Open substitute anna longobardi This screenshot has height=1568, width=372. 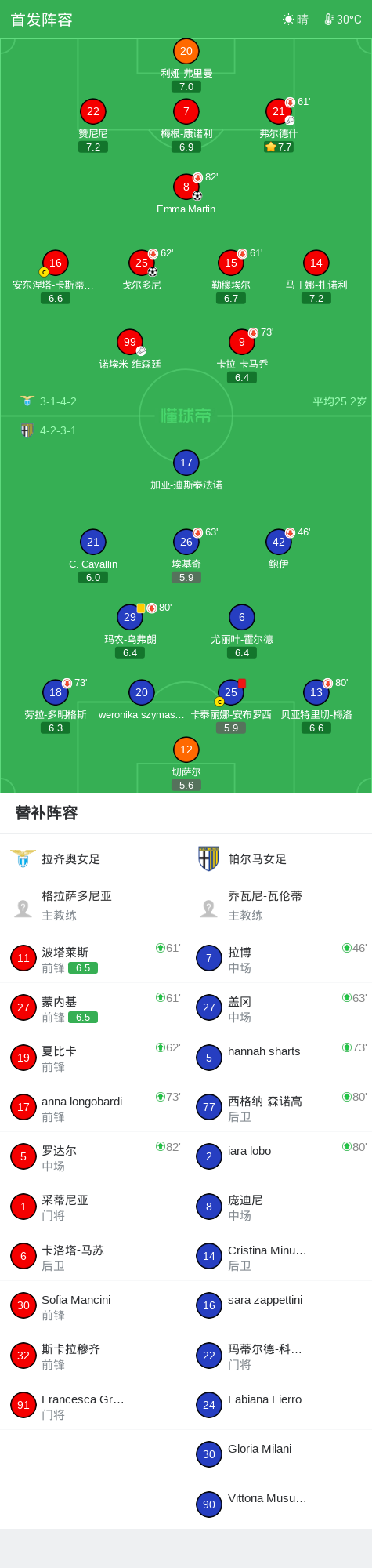pos(92,1107)
